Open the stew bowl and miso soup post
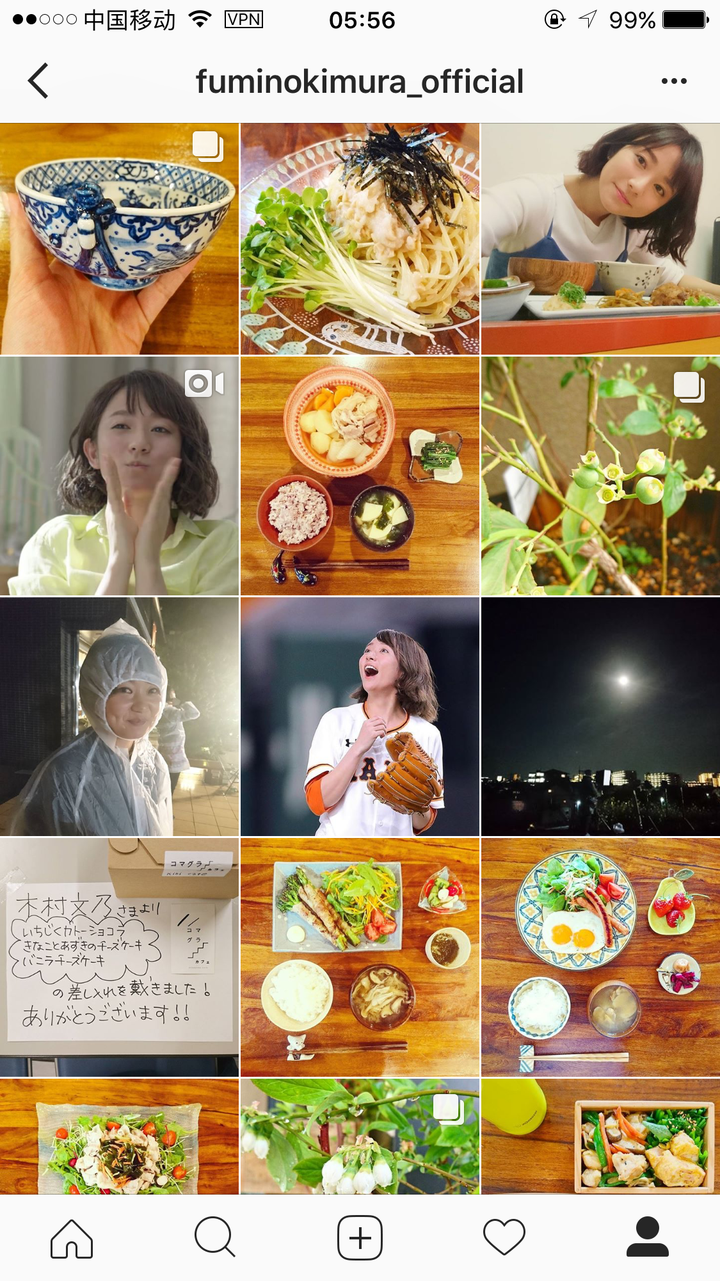 point(360,477)
